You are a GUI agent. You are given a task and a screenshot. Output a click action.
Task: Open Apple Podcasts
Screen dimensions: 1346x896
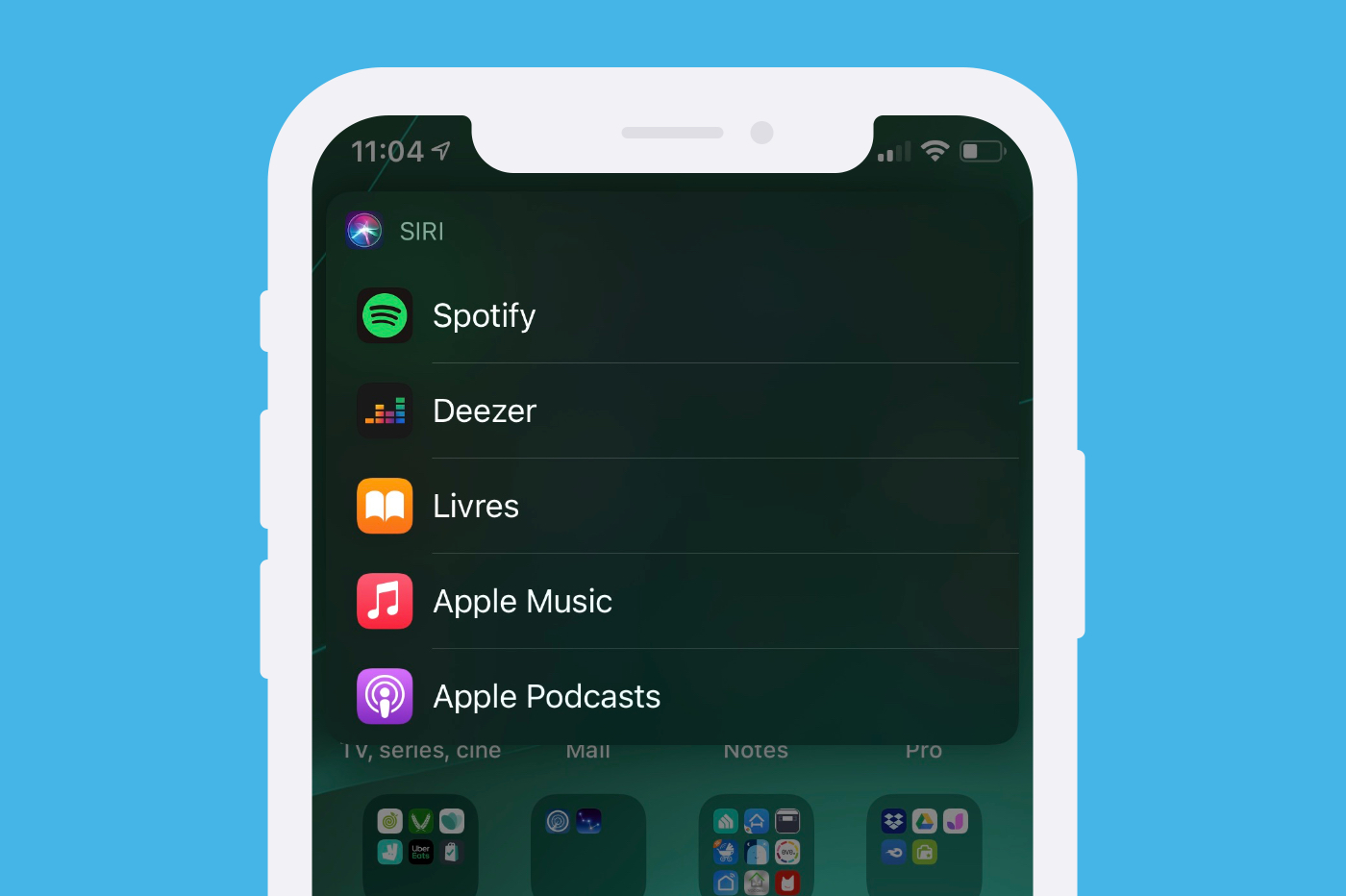[x=545, y=697]
